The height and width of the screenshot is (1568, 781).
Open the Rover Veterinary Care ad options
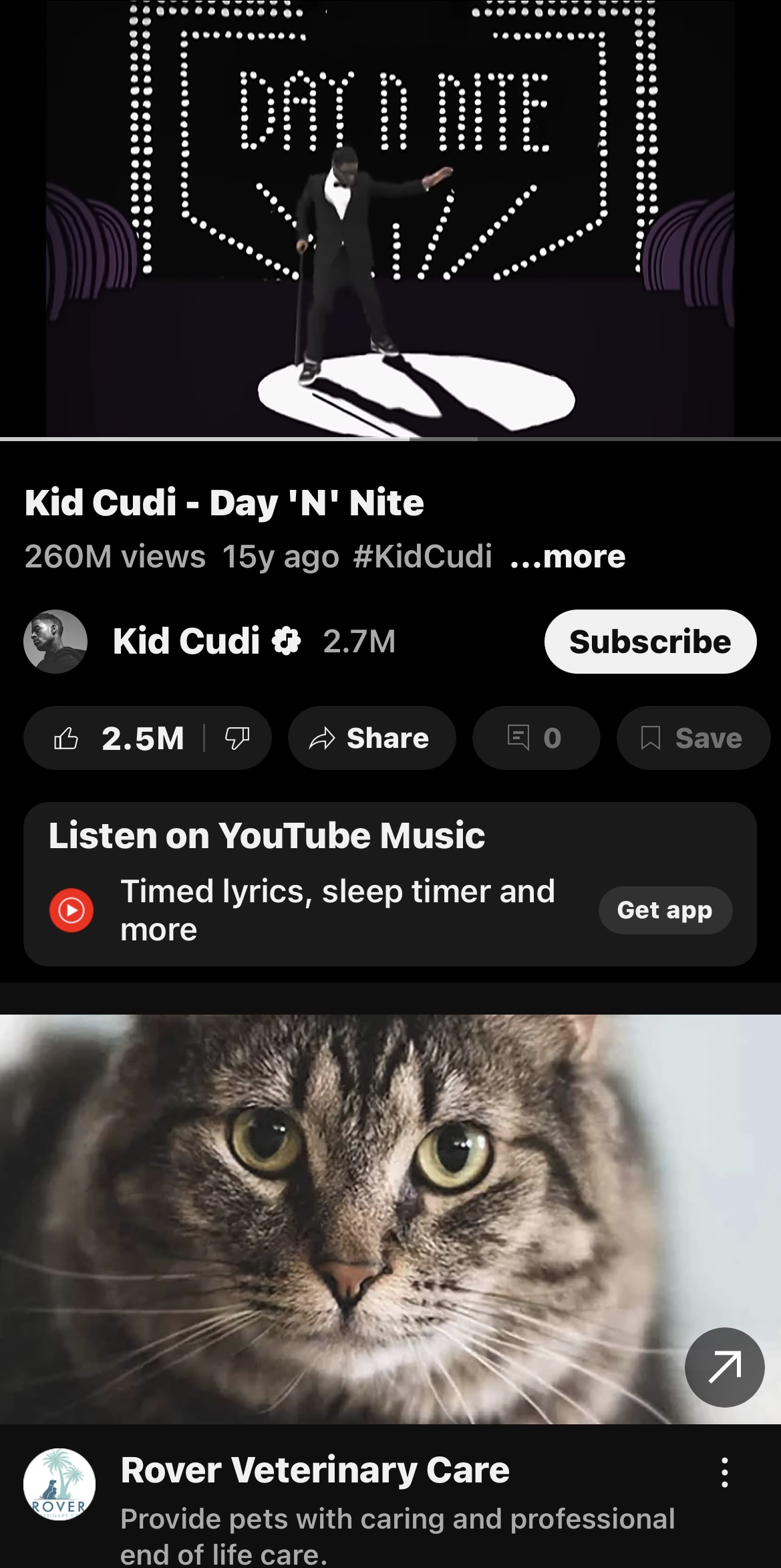tap(725, 1472)
